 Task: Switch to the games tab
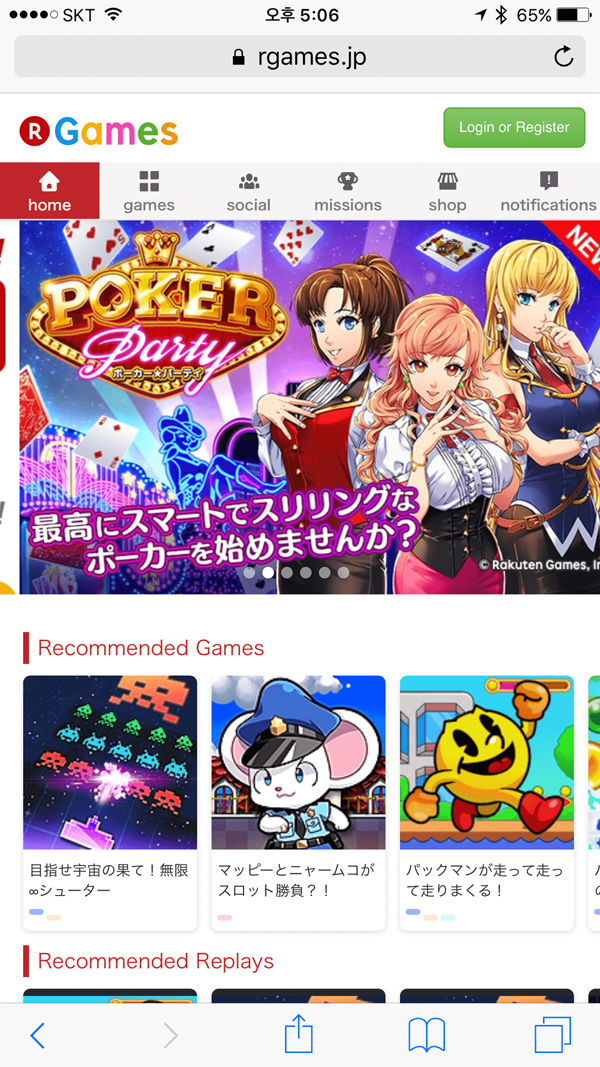pyautogui.click(x=149, y=191)
